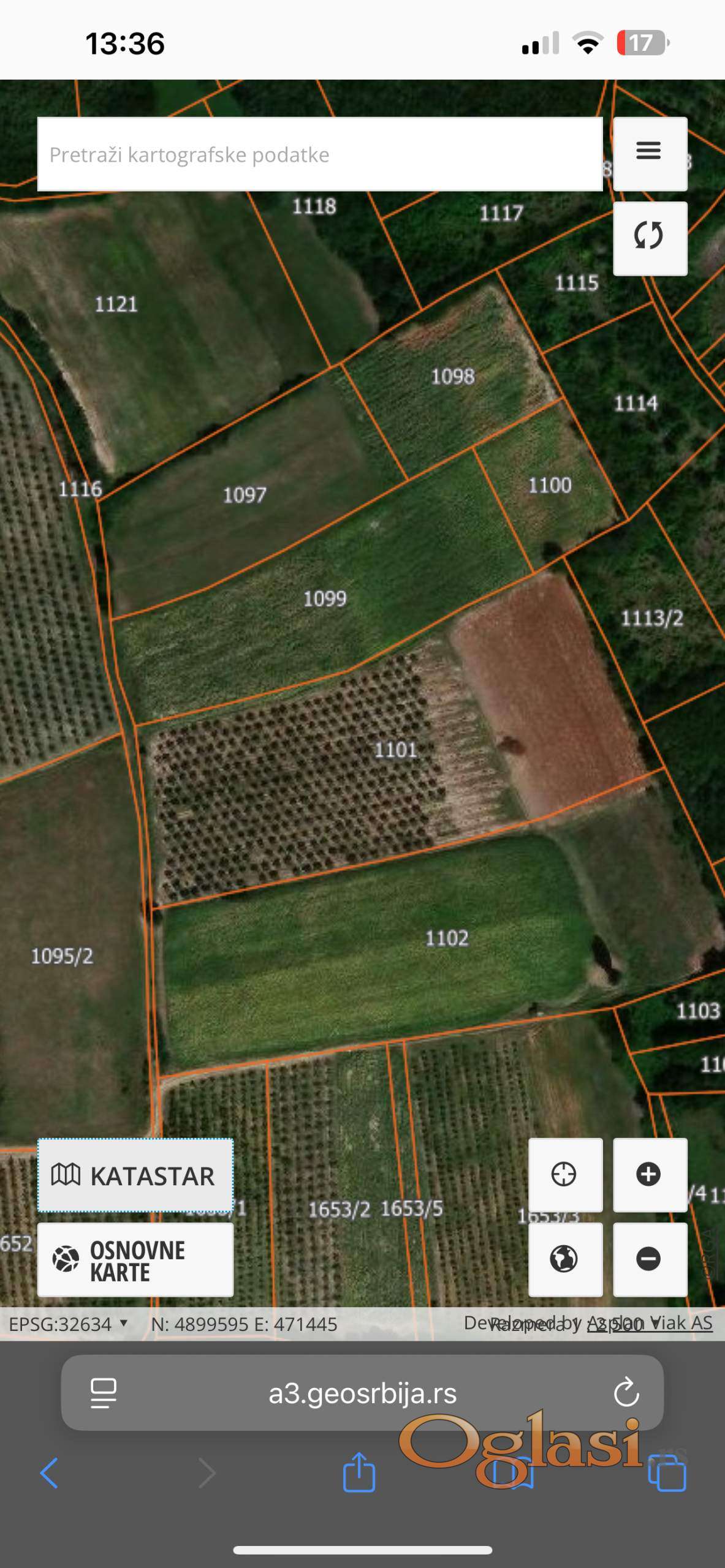Open the map scale dropdown

pyautogui.click(x=619, y=1325)
